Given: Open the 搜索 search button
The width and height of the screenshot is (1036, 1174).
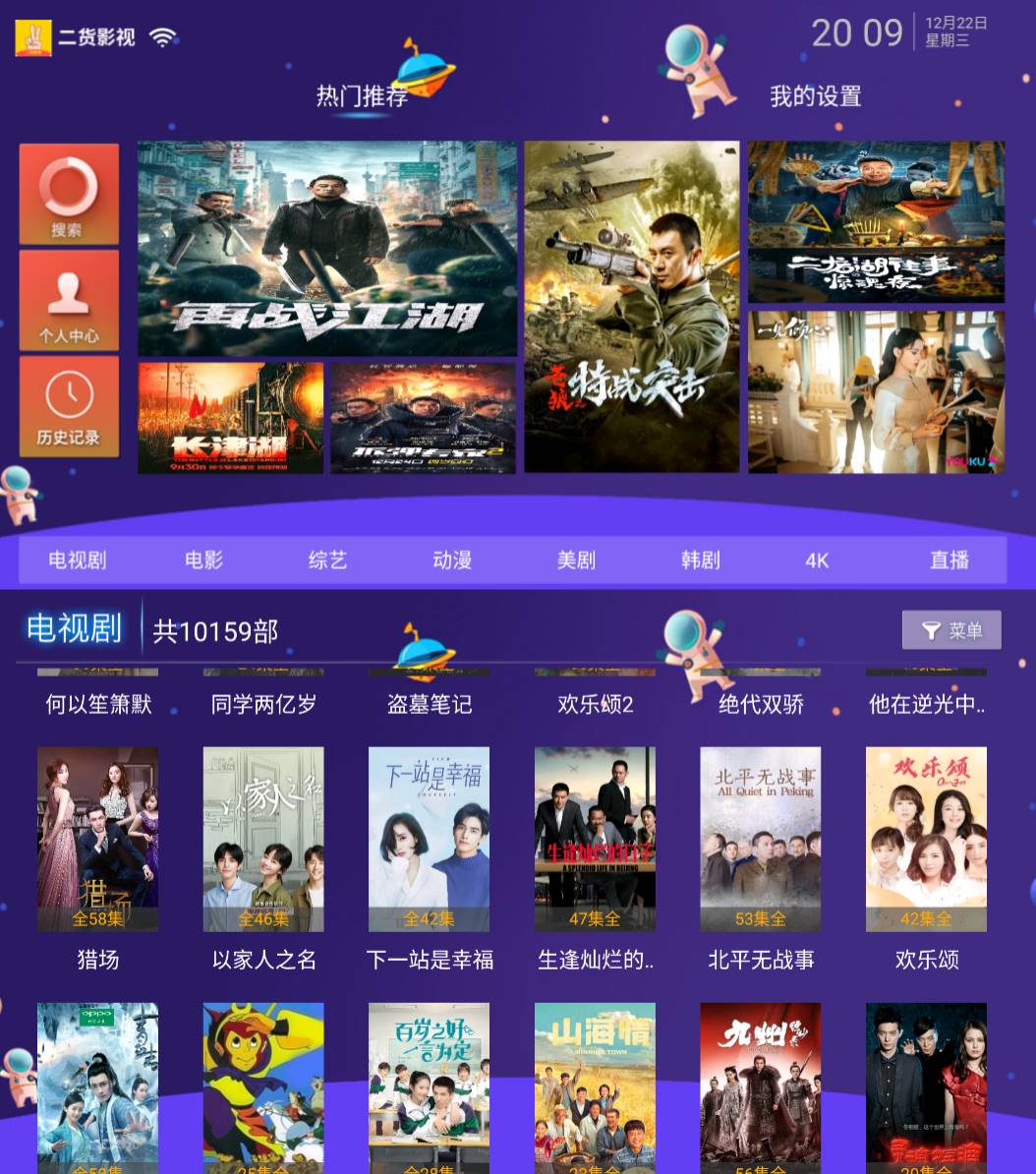Looking at the screenshot, I should 69,194.
